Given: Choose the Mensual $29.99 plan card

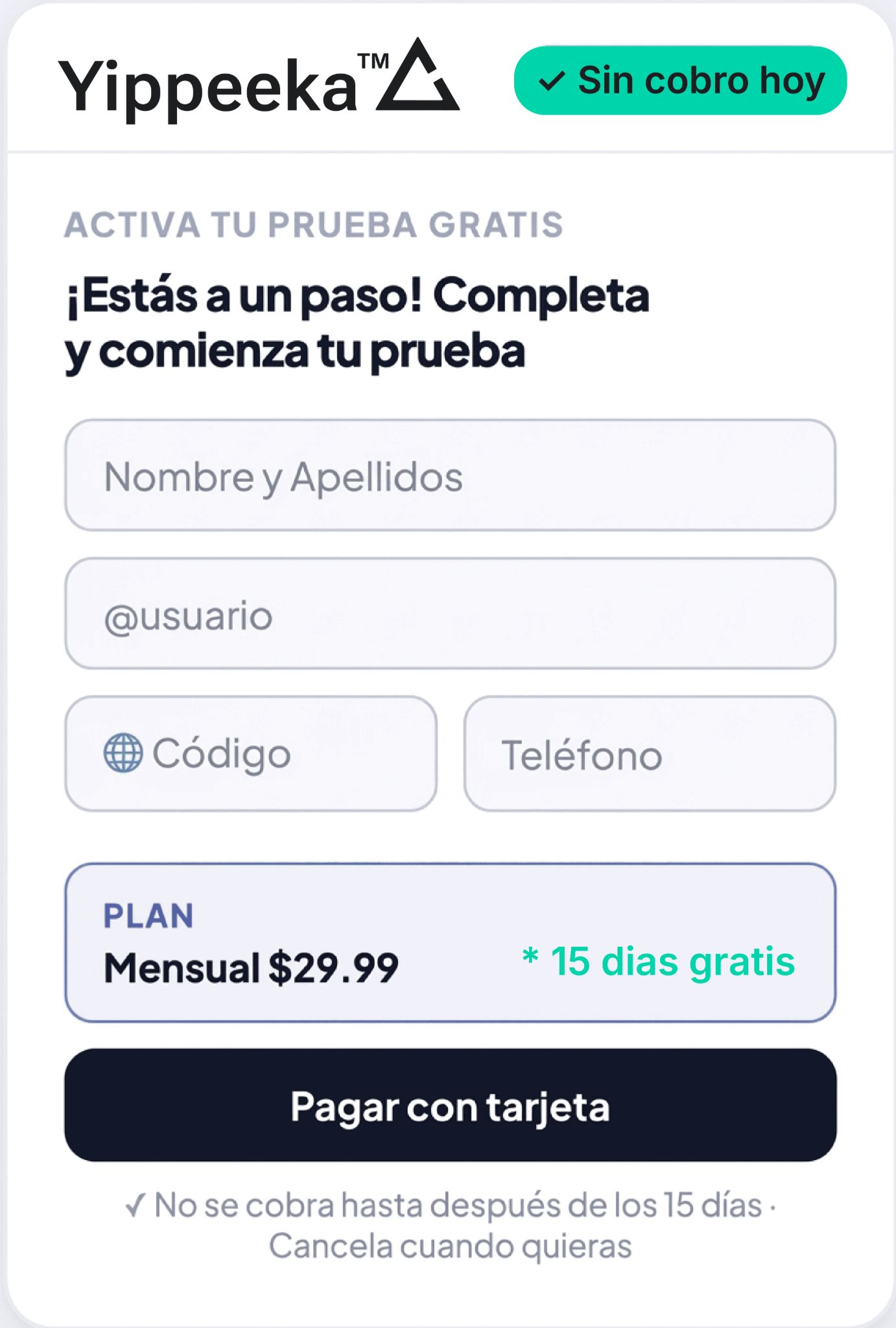Looking at the screenshot, I should (x=450, y=942).
